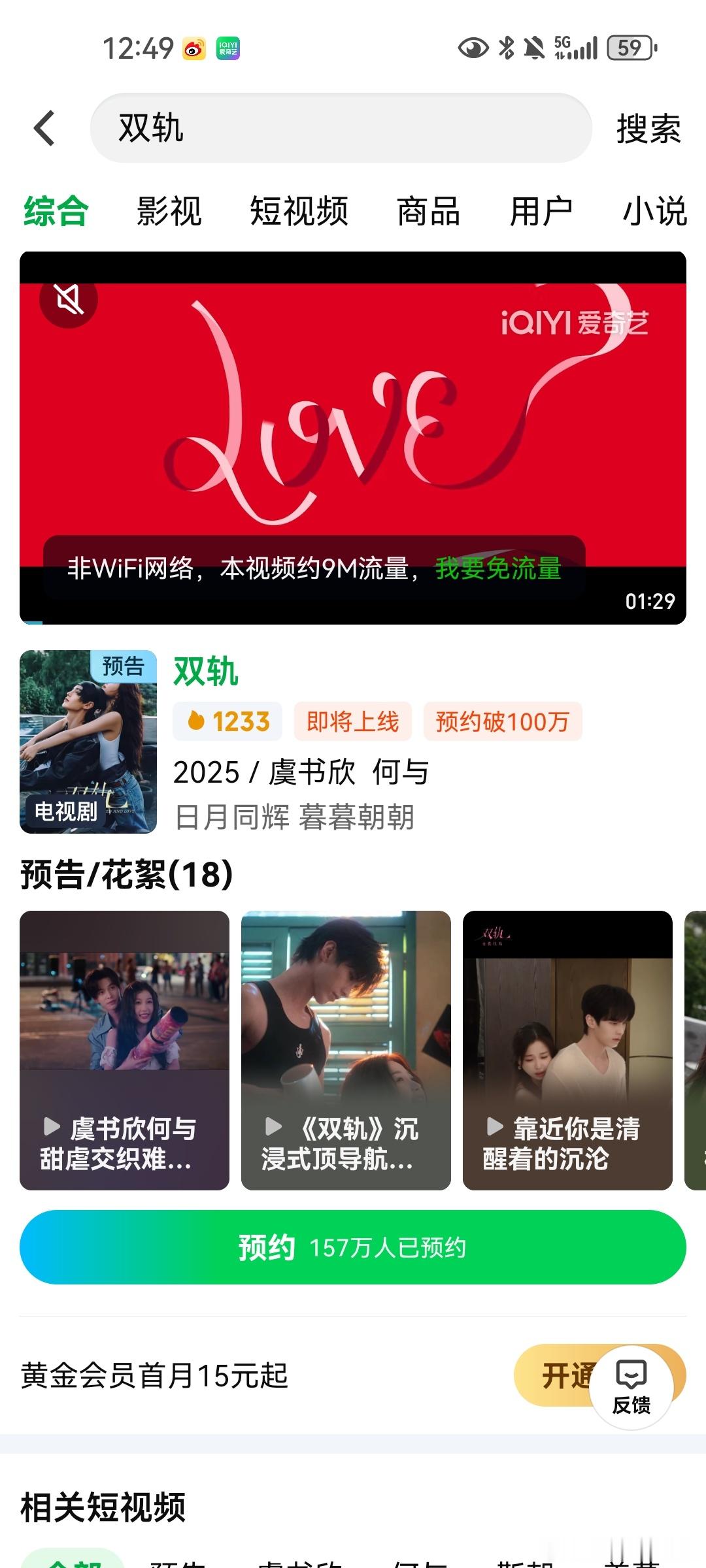Open the 双轨 drama poster thumbnail
The width and height of the screenshot is (706, 1568).
pyautogui.click(x=88, y=742)
